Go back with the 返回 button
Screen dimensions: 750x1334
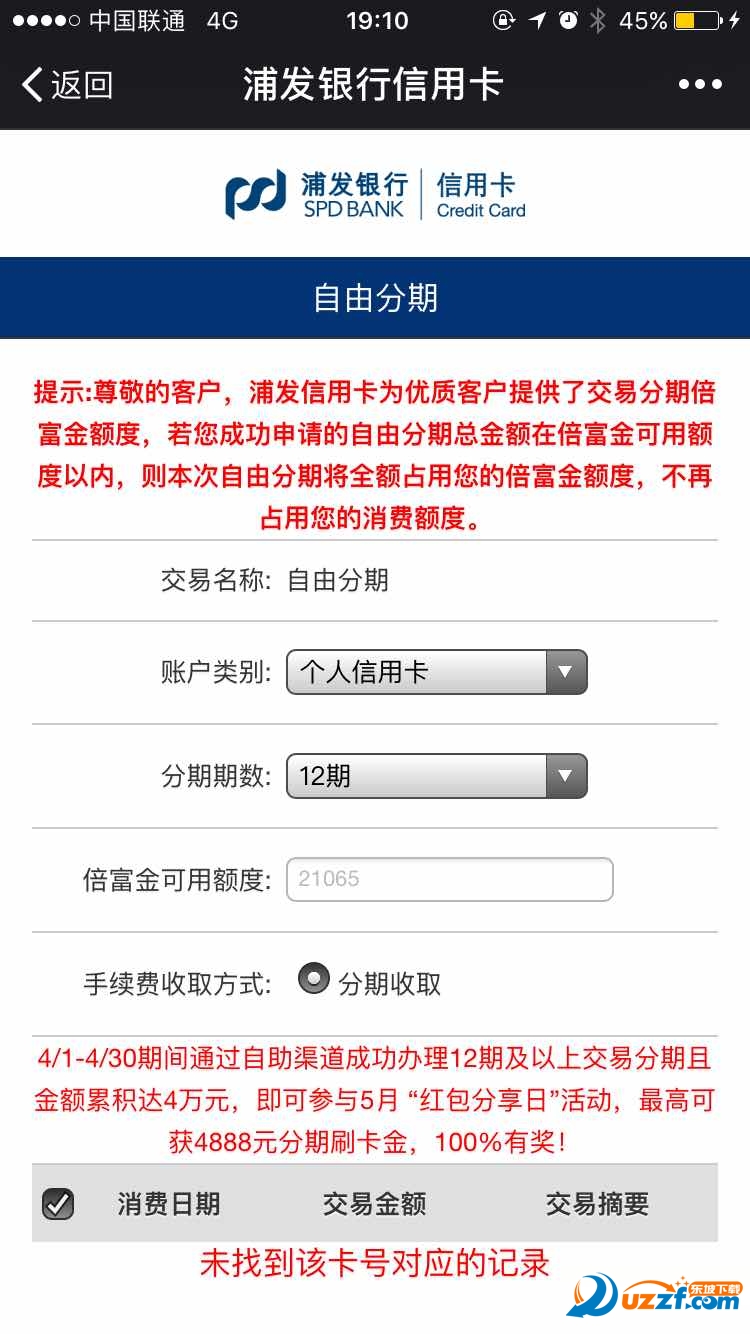pos(67,85)
